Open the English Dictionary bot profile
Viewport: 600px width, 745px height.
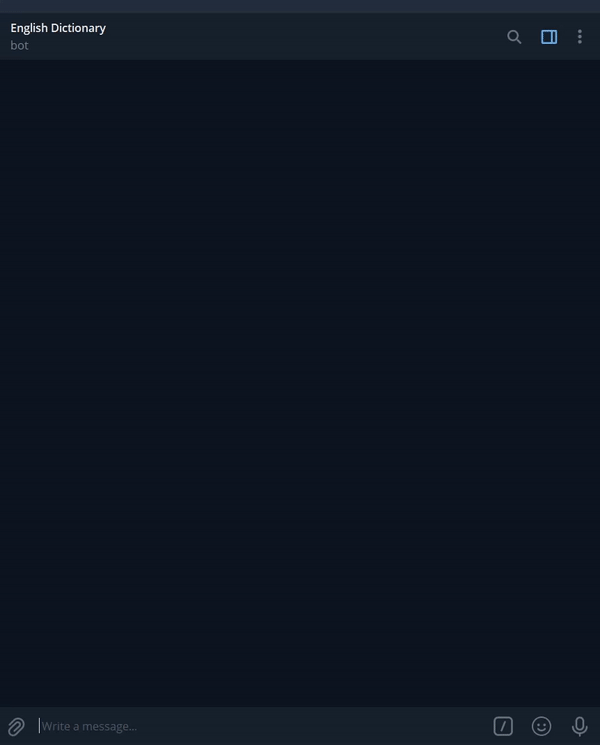coord(58,28)
